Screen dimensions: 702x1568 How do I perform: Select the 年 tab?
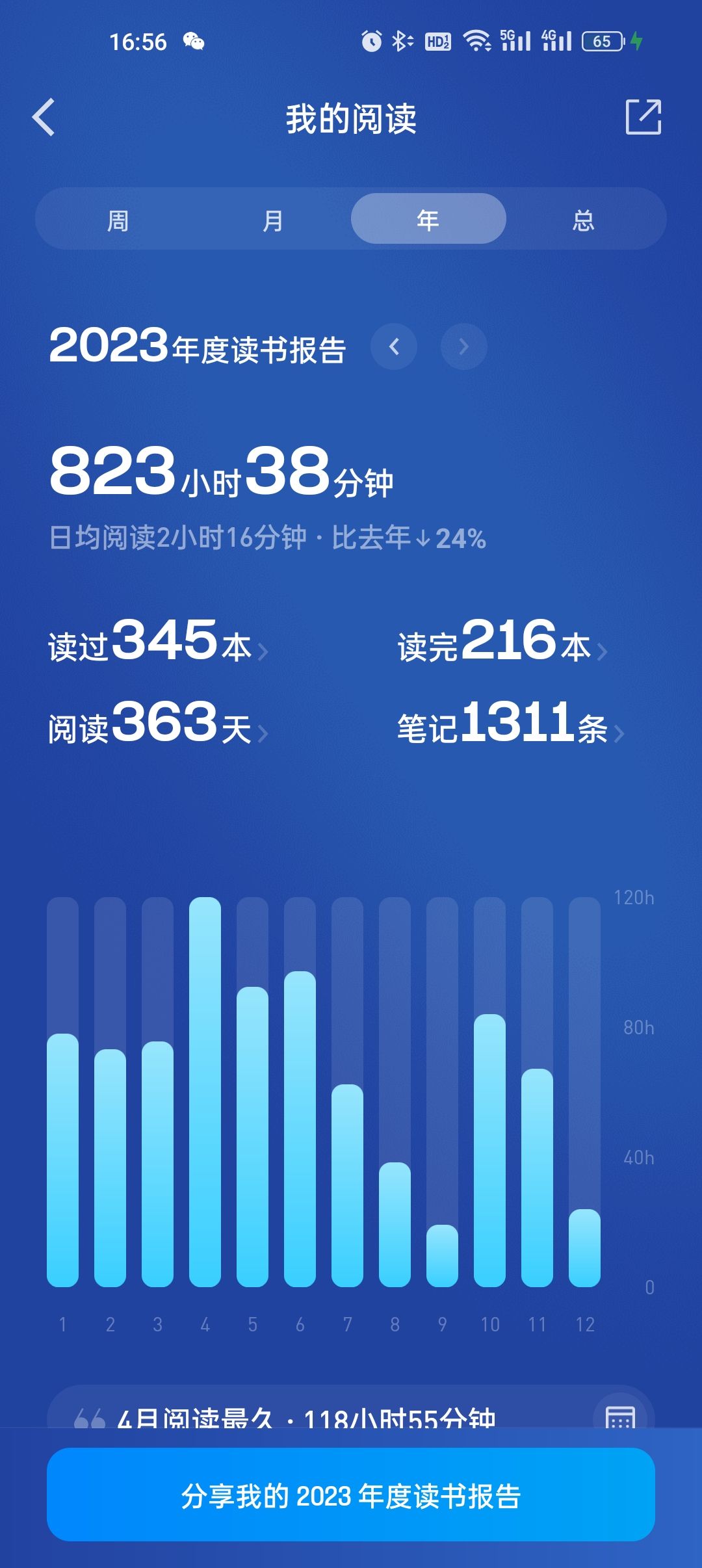tap(428, 219)
